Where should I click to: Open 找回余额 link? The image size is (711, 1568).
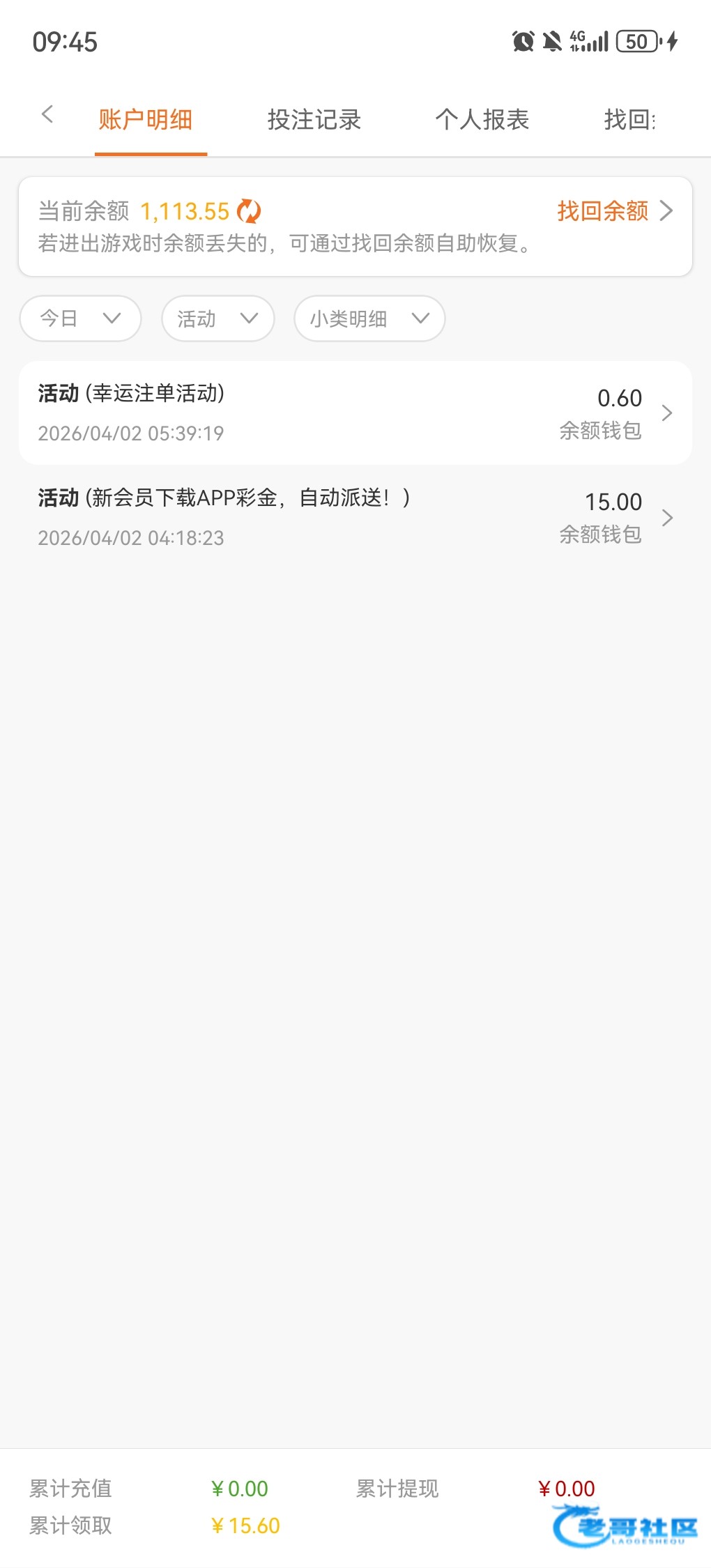(614, 210)
